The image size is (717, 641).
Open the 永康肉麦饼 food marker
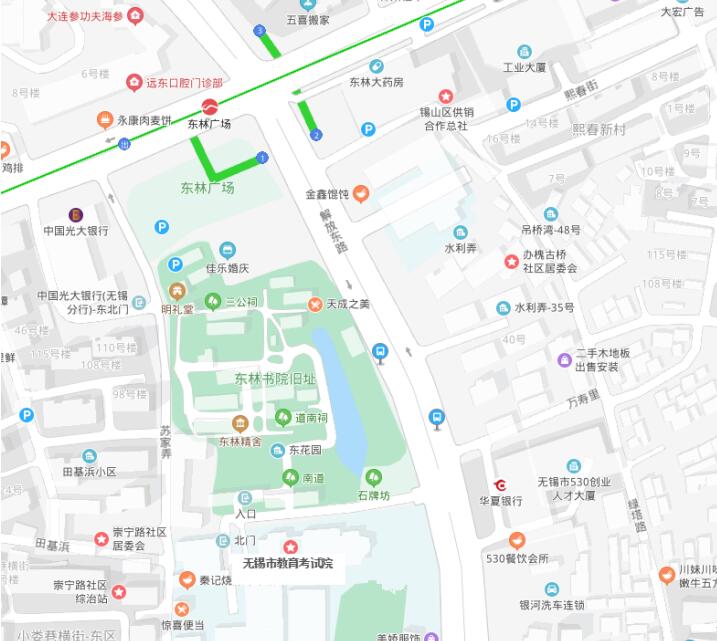(104, 121)
